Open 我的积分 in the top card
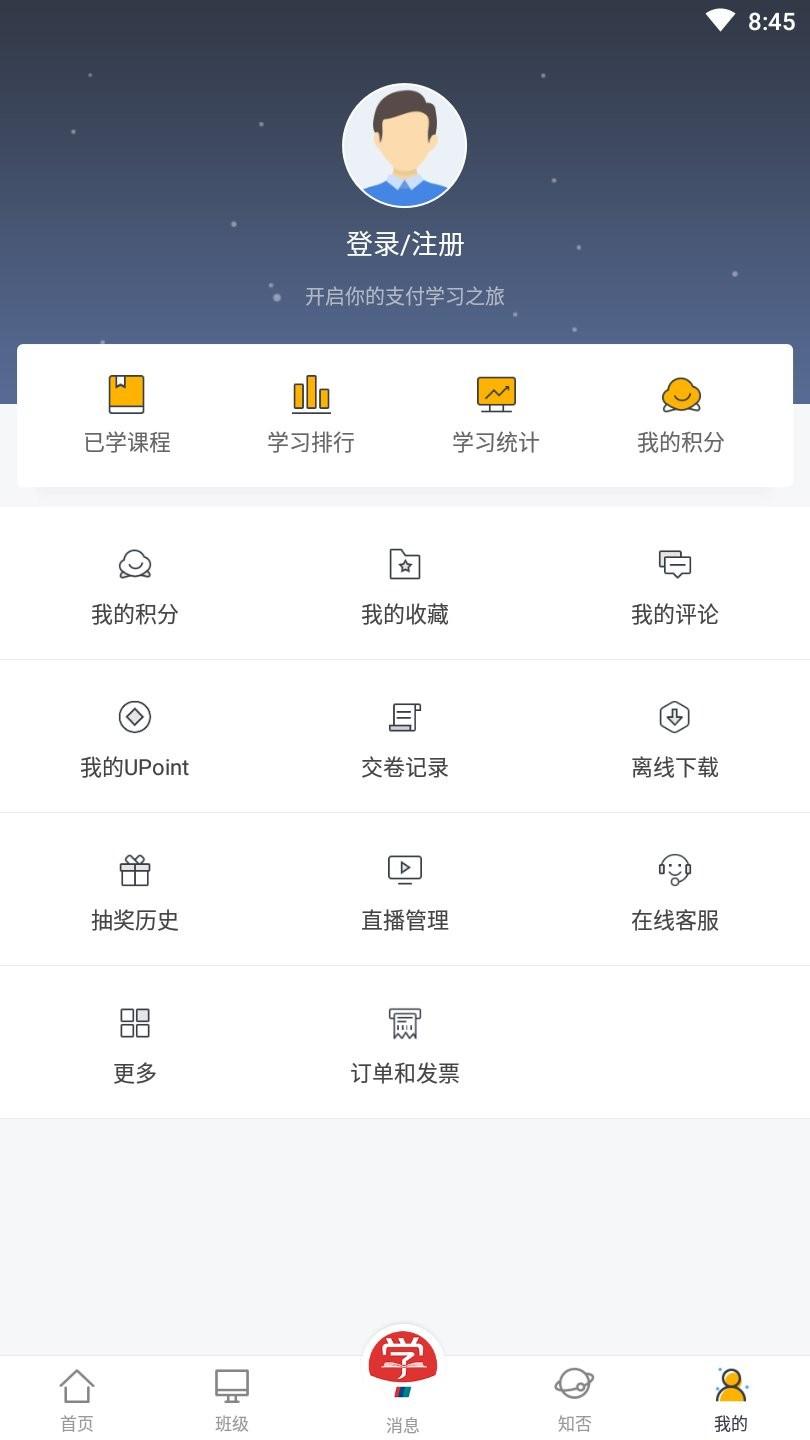 (681, 415)
